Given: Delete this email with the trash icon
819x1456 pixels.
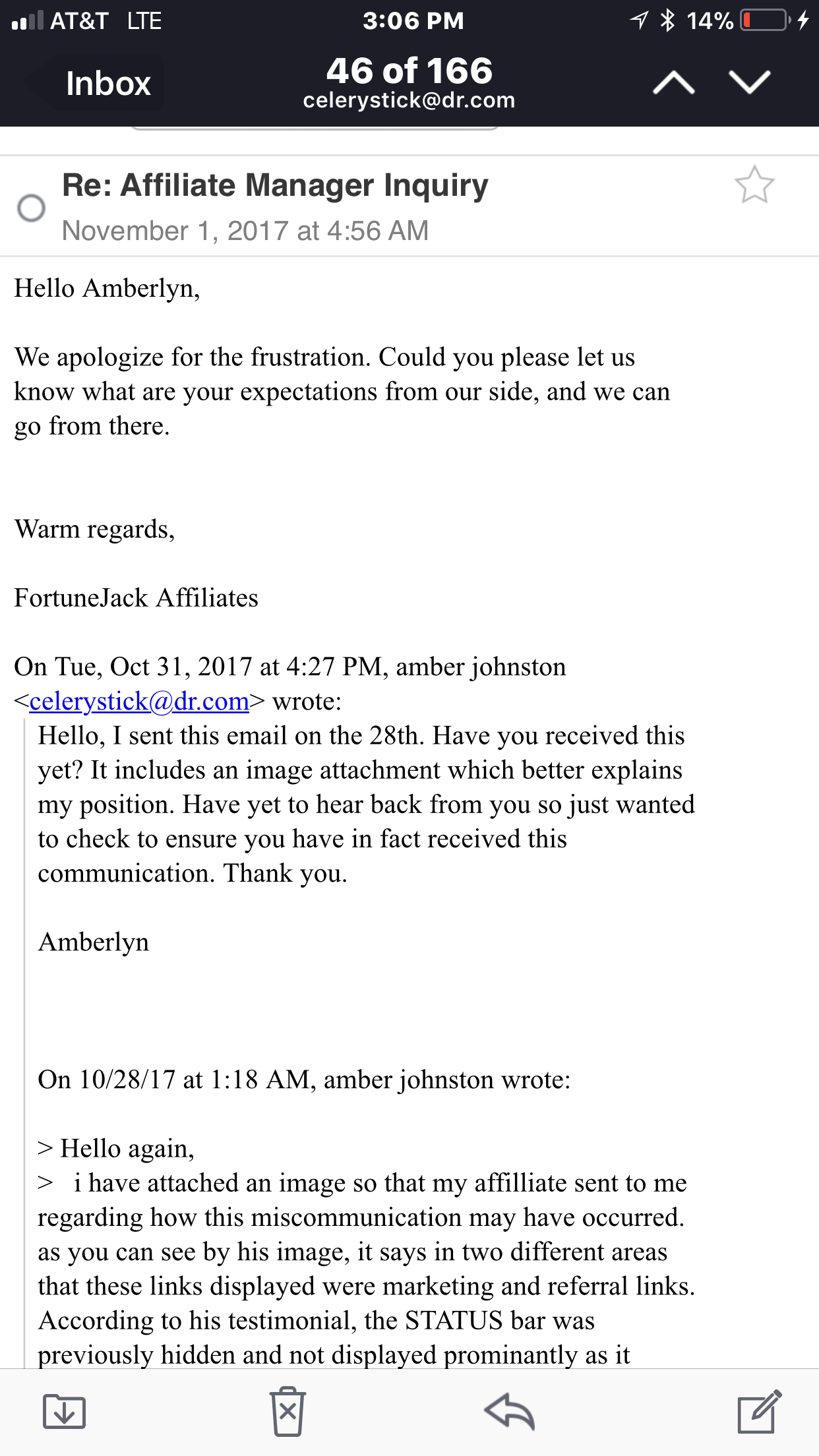Looking at the screenshot, I should (288, 1412).
